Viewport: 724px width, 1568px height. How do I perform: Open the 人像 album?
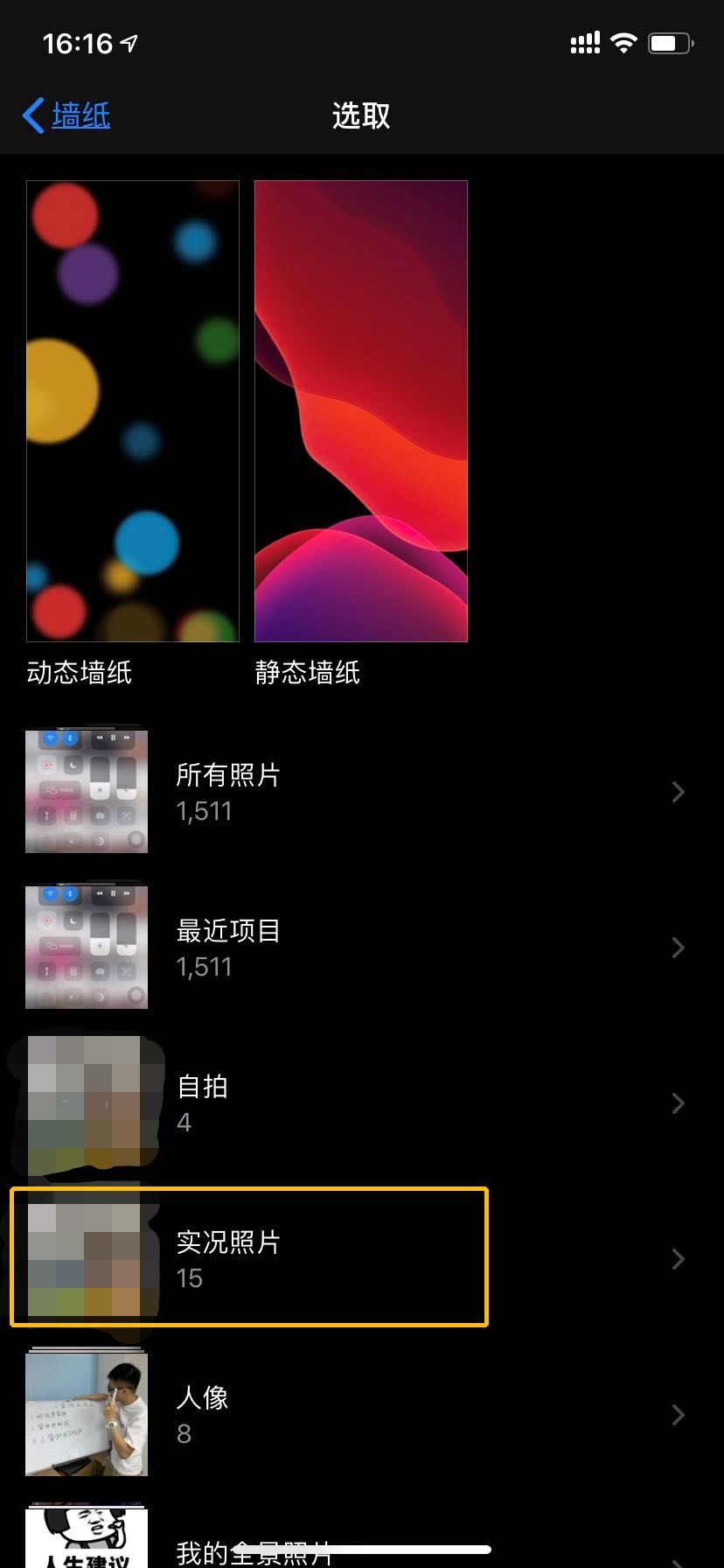(350, 1414)
